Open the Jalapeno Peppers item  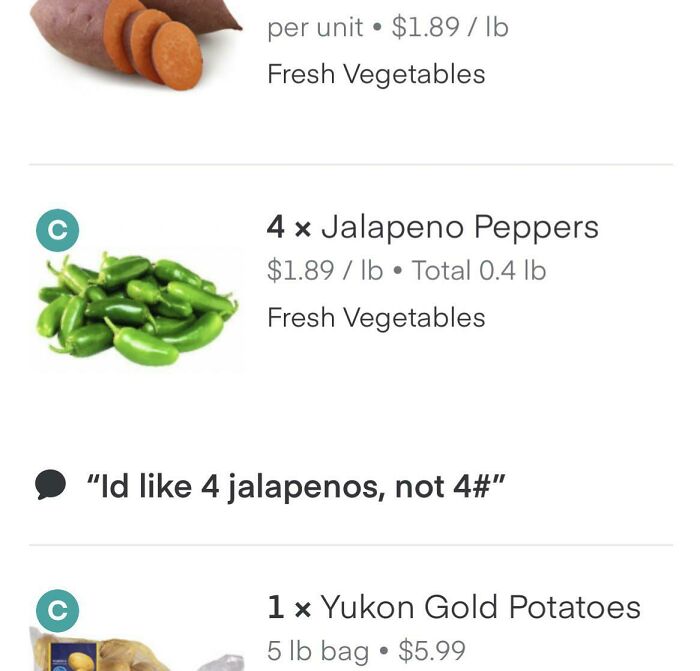click(432, 228)
